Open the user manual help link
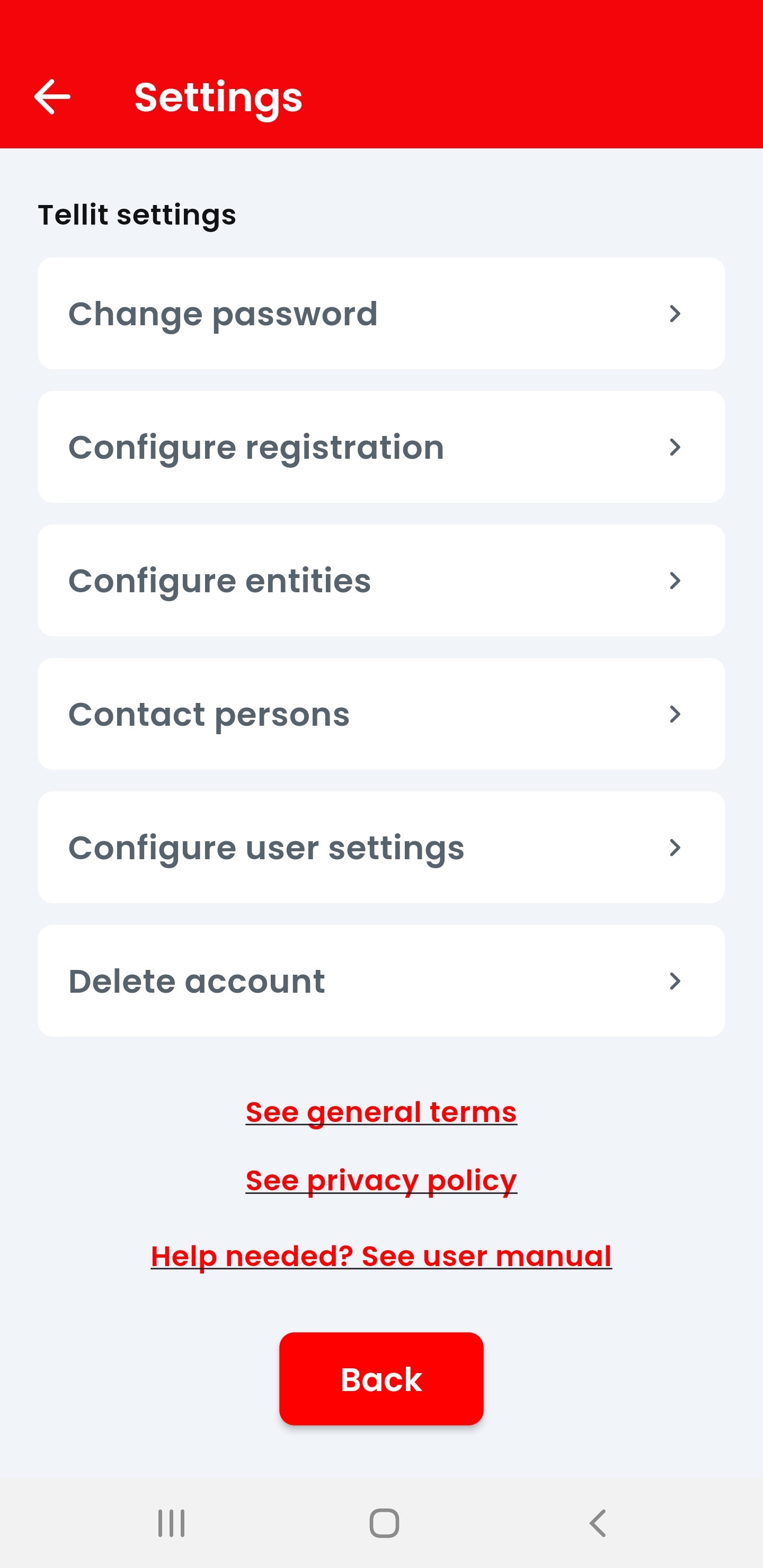 [x=381, y=1257]
